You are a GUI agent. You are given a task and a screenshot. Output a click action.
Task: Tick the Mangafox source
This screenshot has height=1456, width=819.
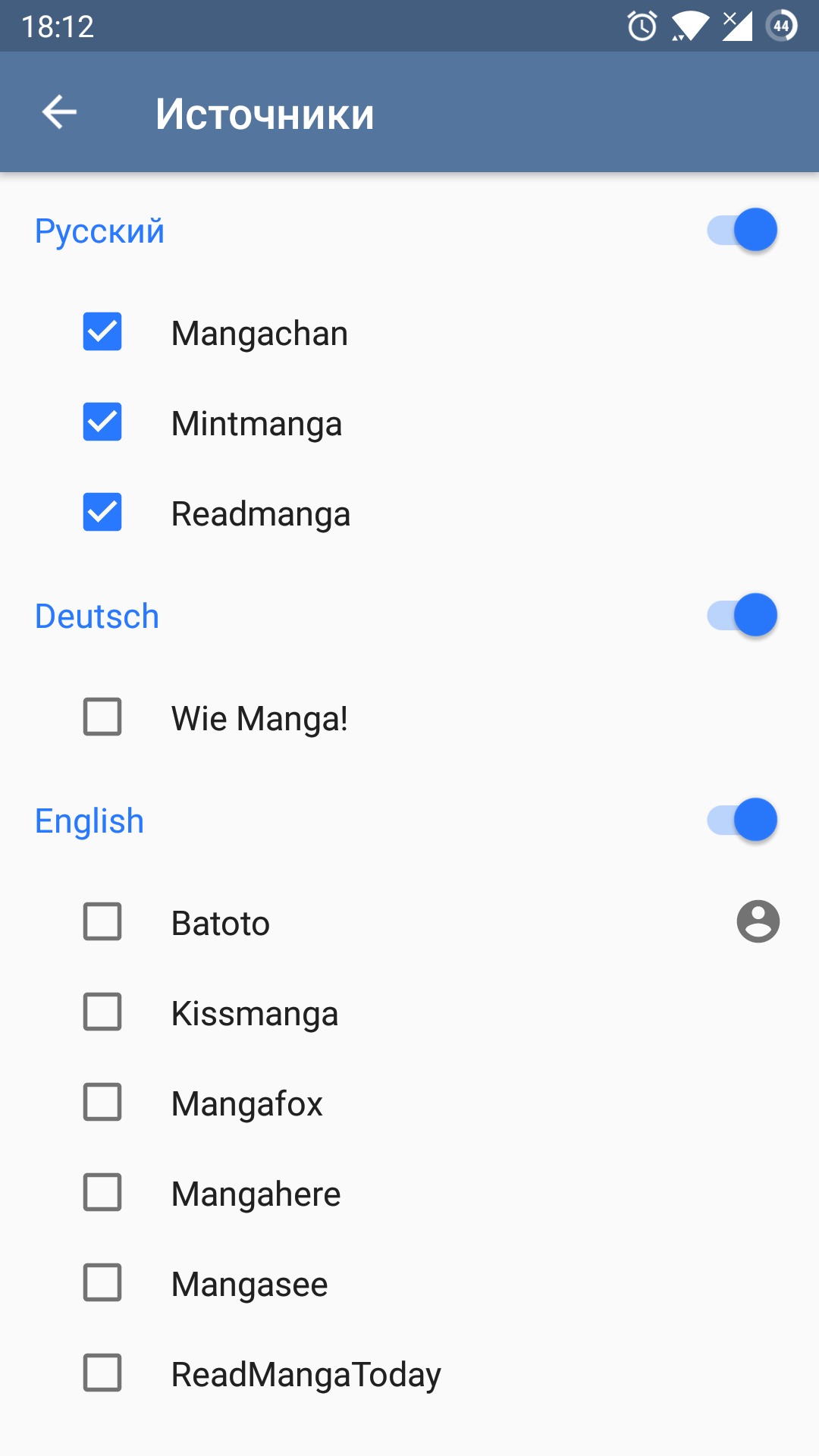(102, 1103)
